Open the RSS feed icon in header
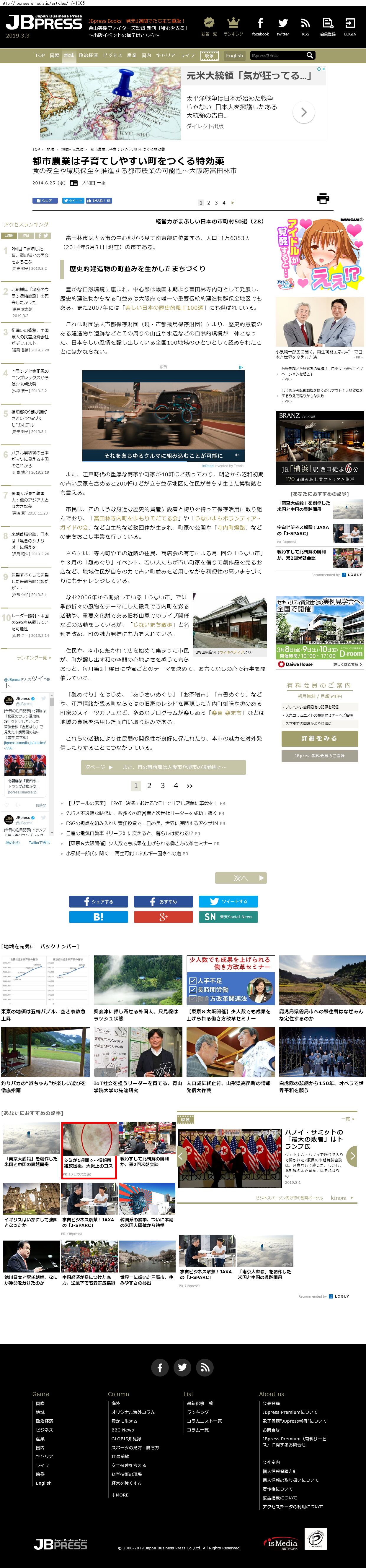 coord(305,26)
